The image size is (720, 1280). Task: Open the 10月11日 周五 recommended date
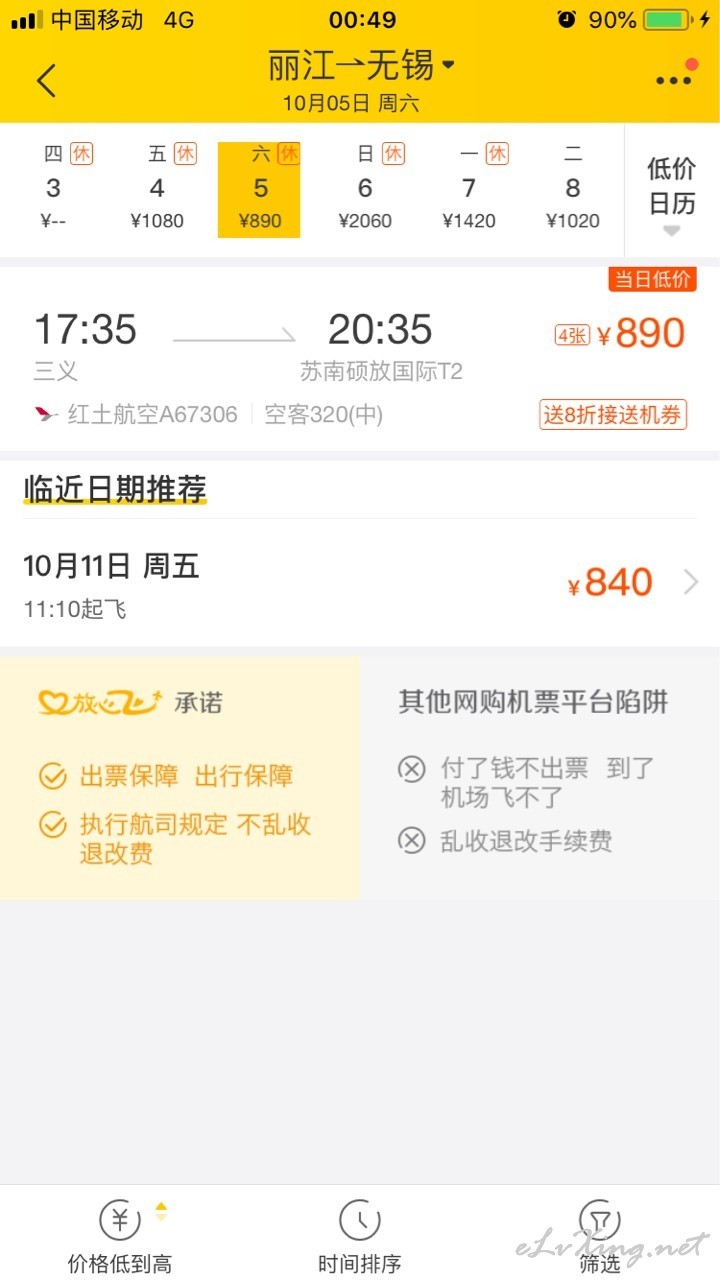tap(360, 583)
